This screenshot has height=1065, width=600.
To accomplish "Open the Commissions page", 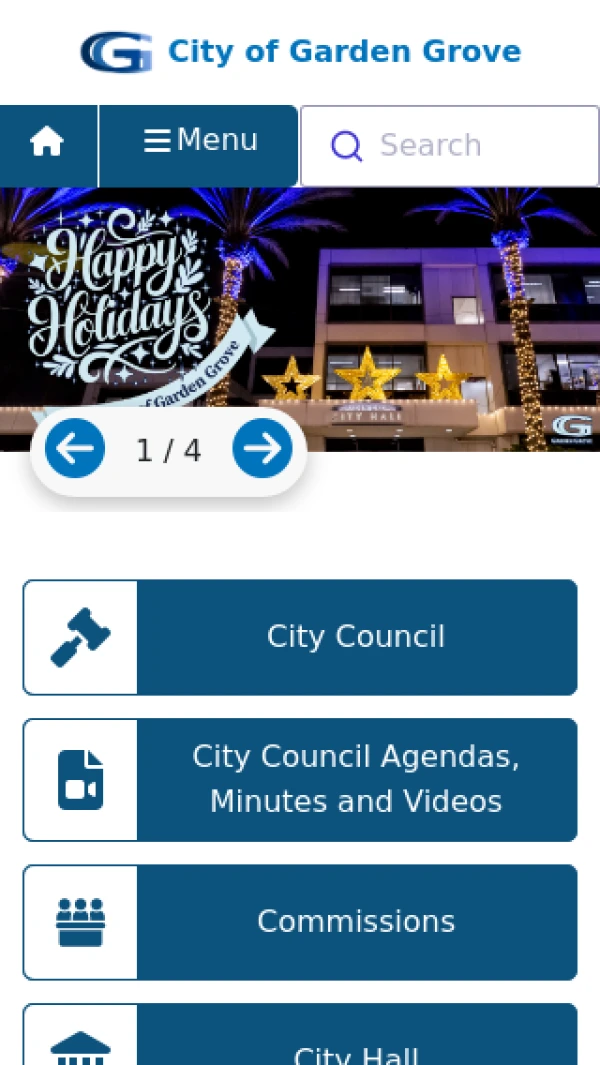I will tap(300, 921).
